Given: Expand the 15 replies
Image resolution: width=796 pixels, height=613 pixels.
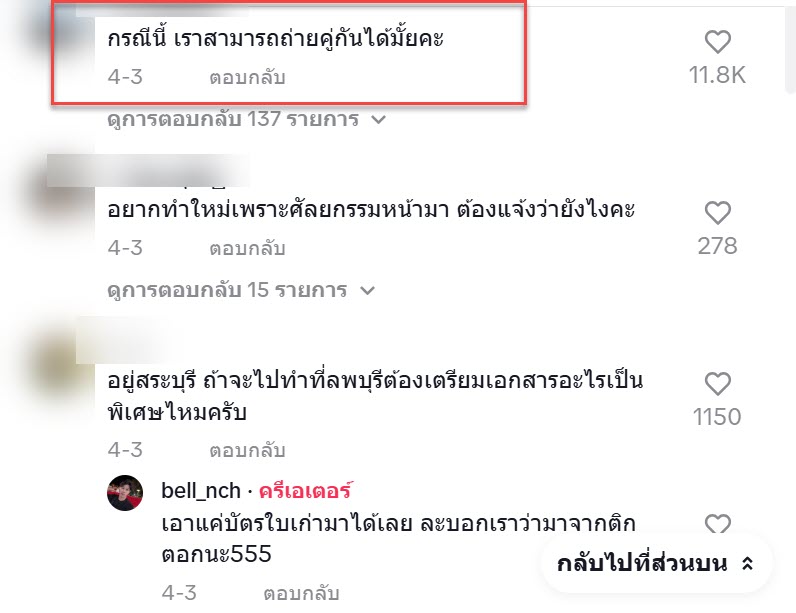Looking at the screenshot, I should 240,291.
